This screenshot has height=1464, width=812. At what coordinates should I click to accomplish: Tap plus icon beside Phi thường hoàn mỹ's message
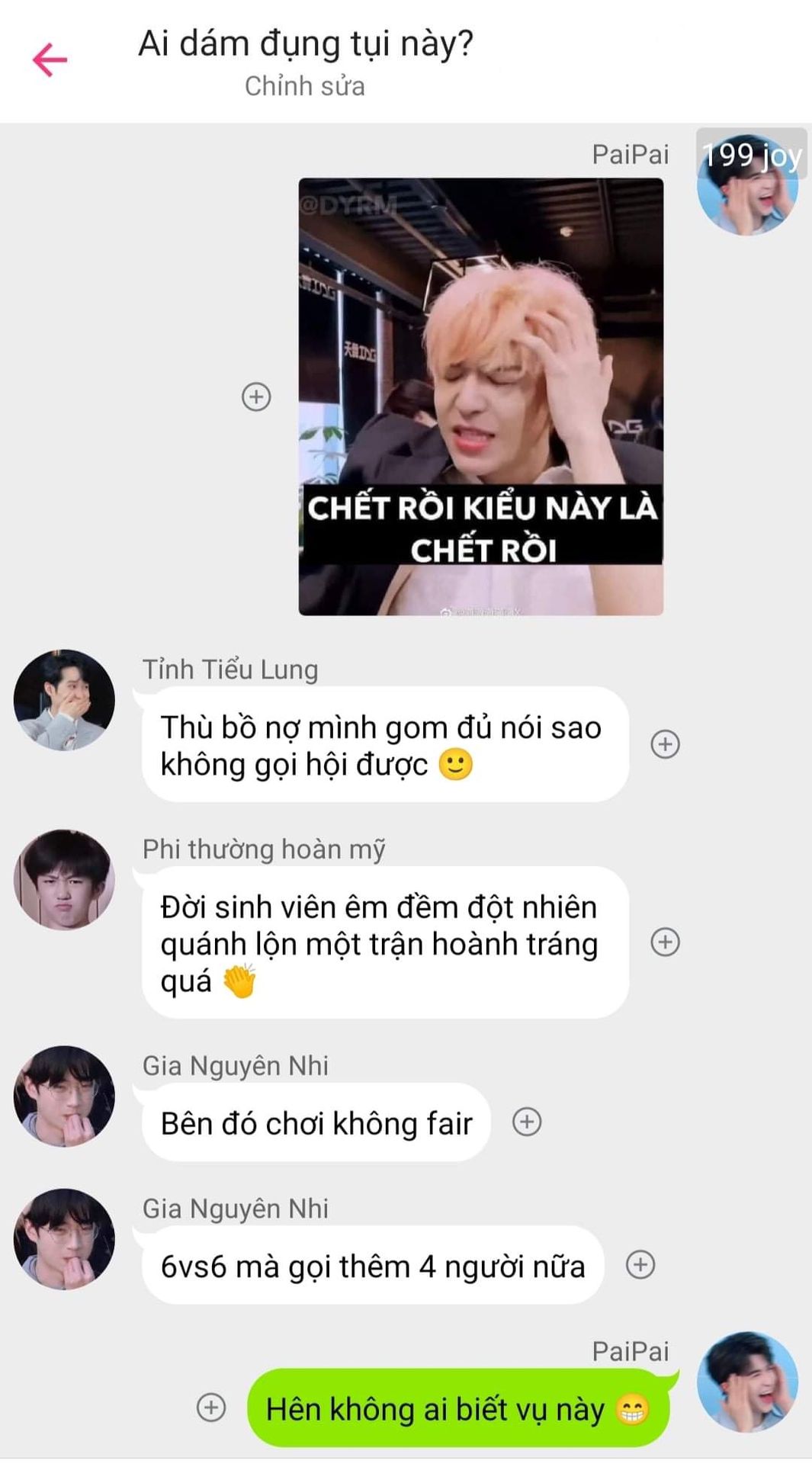pos(665,942)
